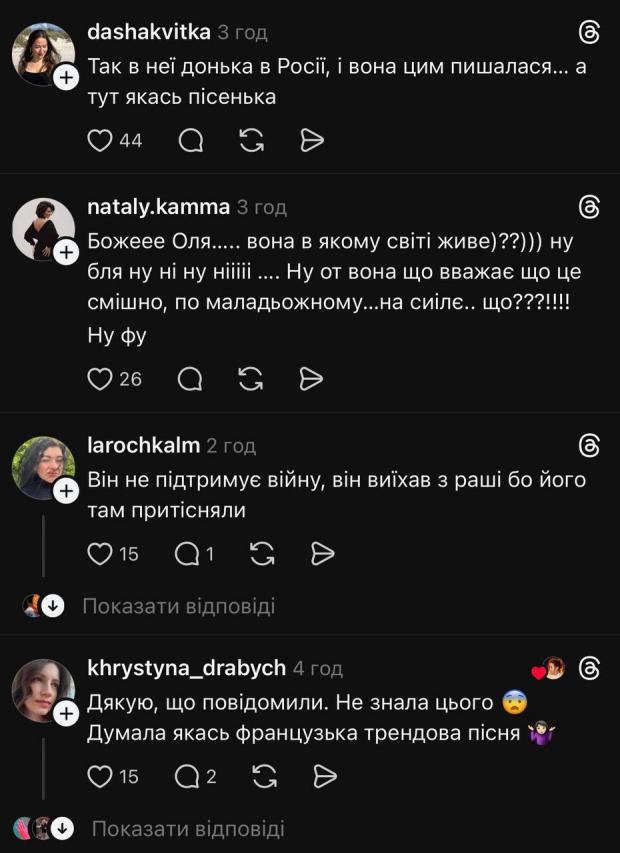Share dashakvitka's comment via send icon
This screenshot has height=853, width=620.
[312, 141]
